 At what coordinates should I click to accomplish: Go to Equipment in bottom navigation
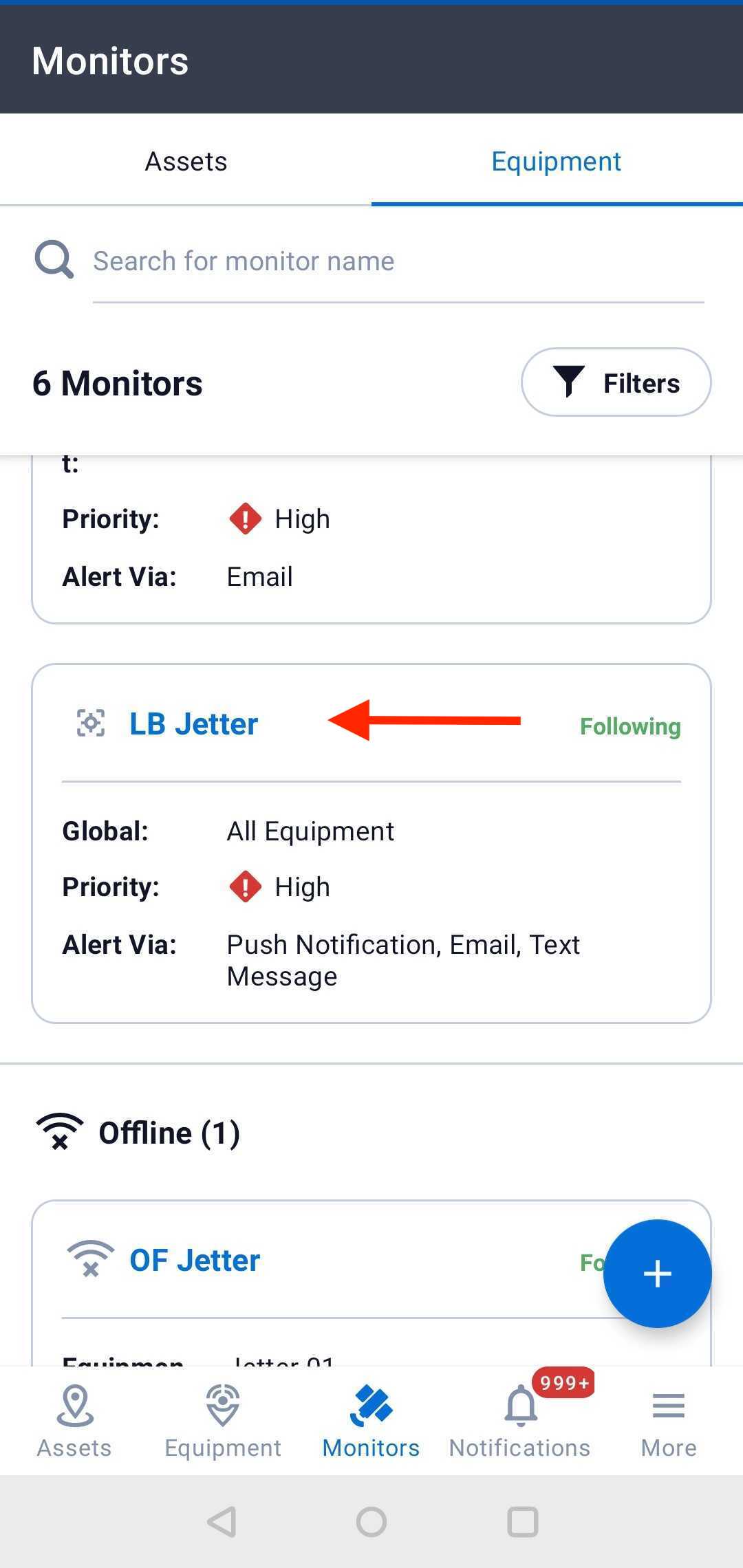click(x=223, y=1421)
